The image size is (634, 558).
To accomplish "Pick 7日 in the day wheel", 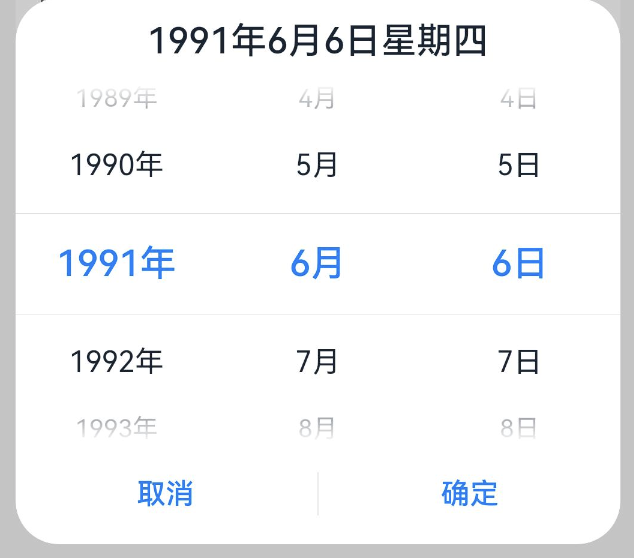I will tap(519, 361).
